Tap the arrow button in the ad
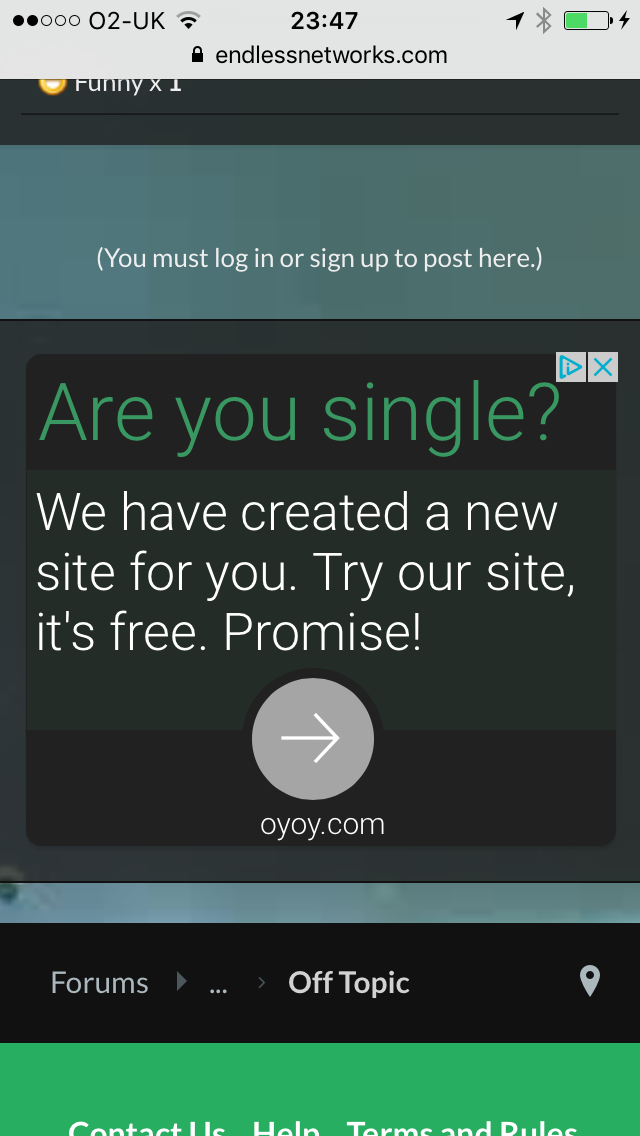Image resolution: width=640 pixels, height=1136 pixels. tap(313, 739)
